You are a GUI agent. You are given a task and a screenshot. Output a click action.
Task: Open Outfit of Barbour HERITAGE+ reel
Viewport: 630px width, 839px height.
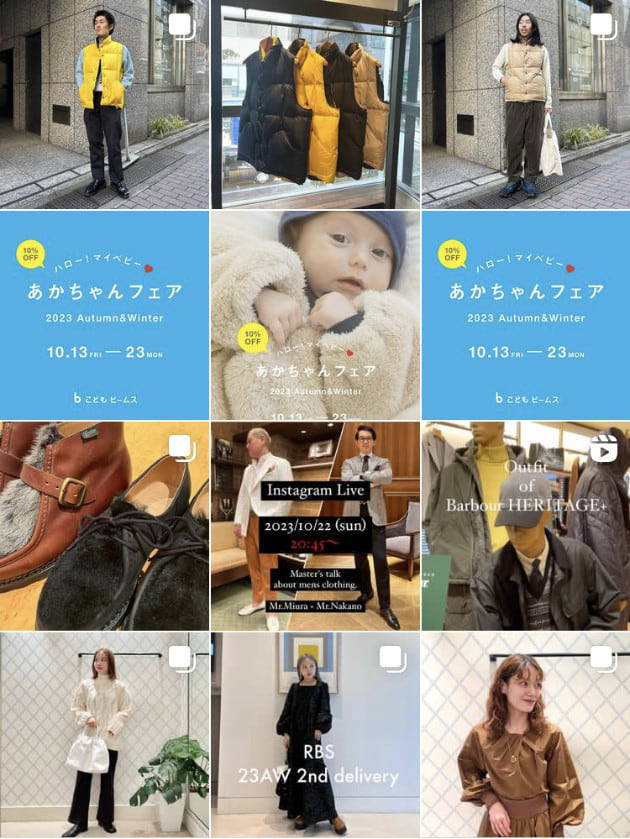526,526
